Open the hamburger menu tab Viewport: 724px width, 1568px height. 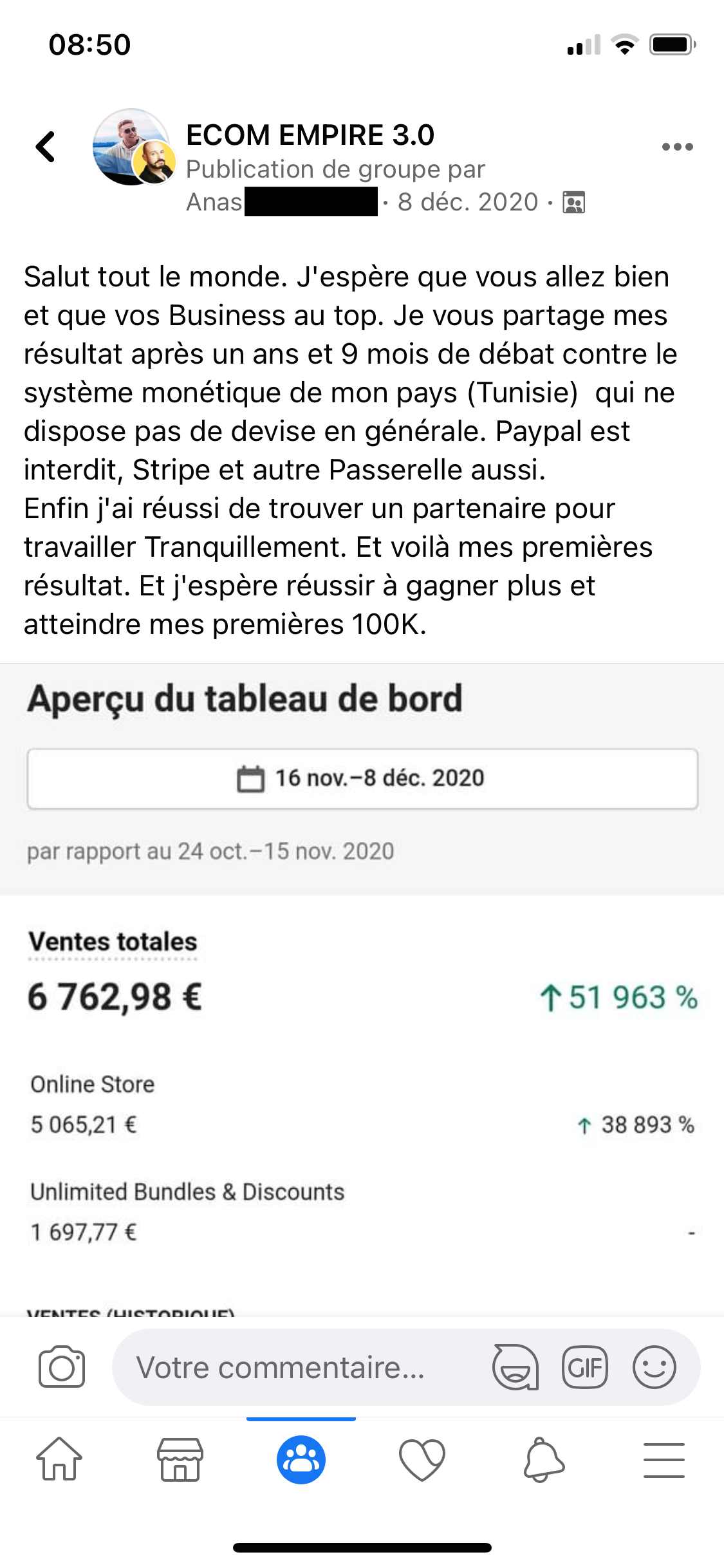click(x=664, y=1459)
